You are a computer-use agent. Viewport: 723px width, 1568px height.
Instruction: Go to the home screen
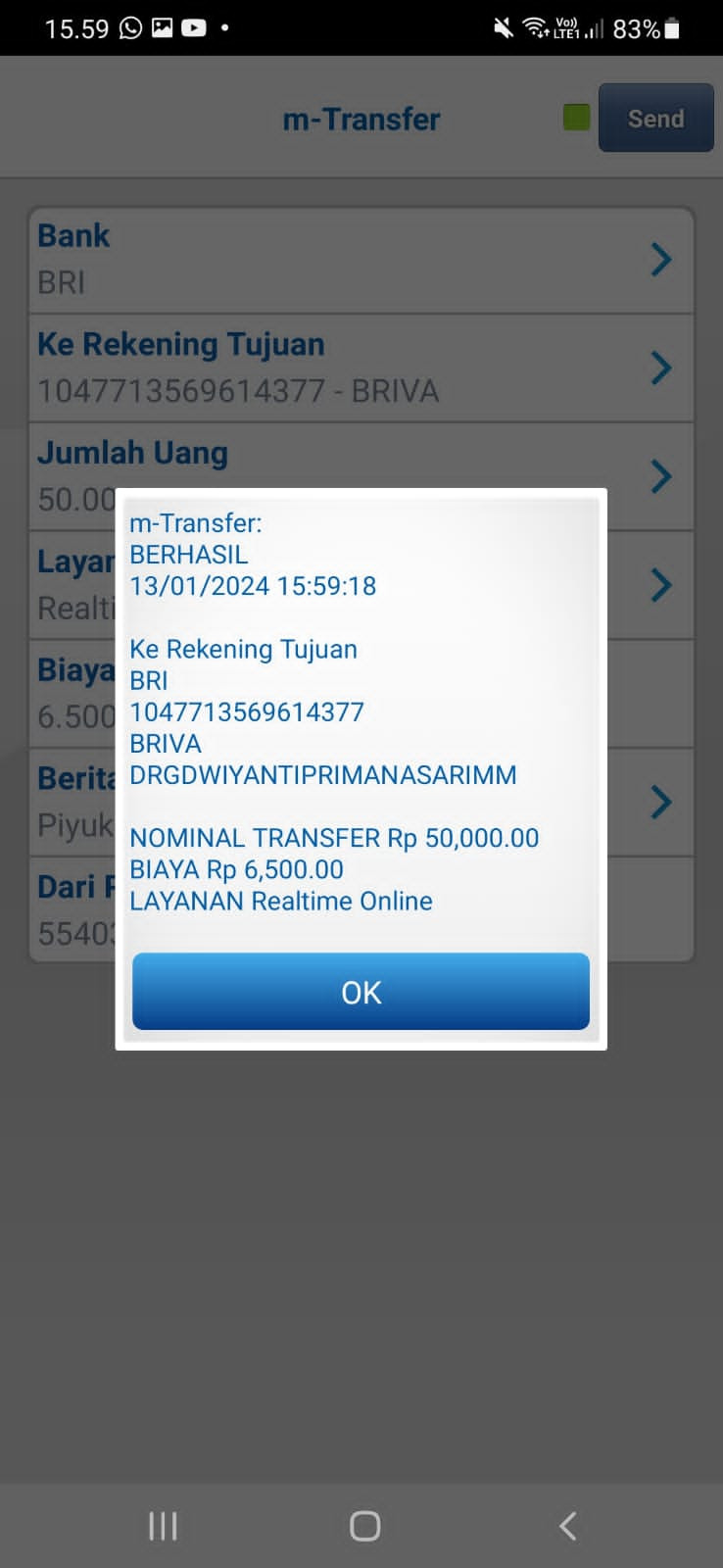pyautogui.click(x=364, y=1526)
